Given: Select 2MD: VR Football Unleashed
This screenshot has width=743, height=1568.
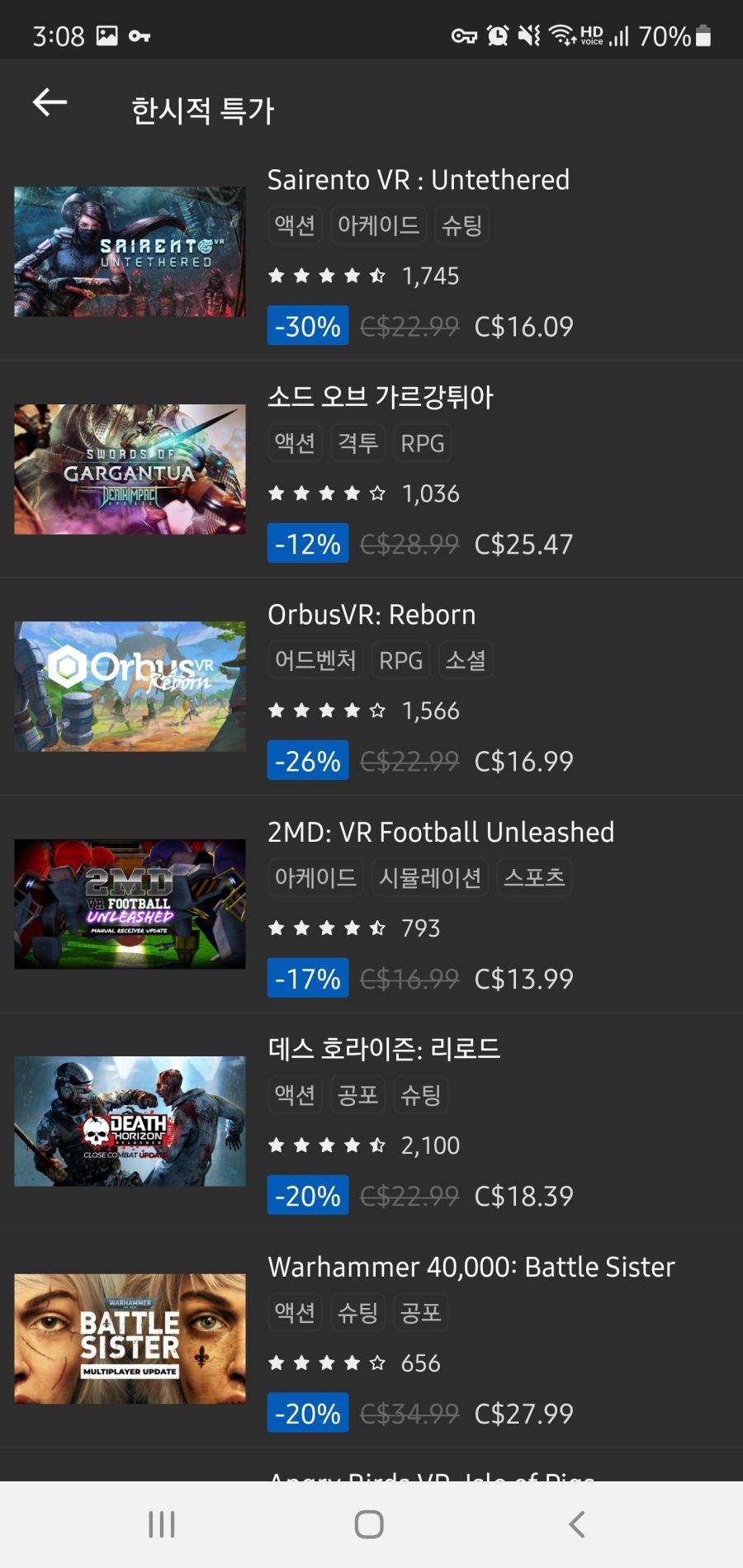Looking at the screenshot, I should tap(371, 904).
